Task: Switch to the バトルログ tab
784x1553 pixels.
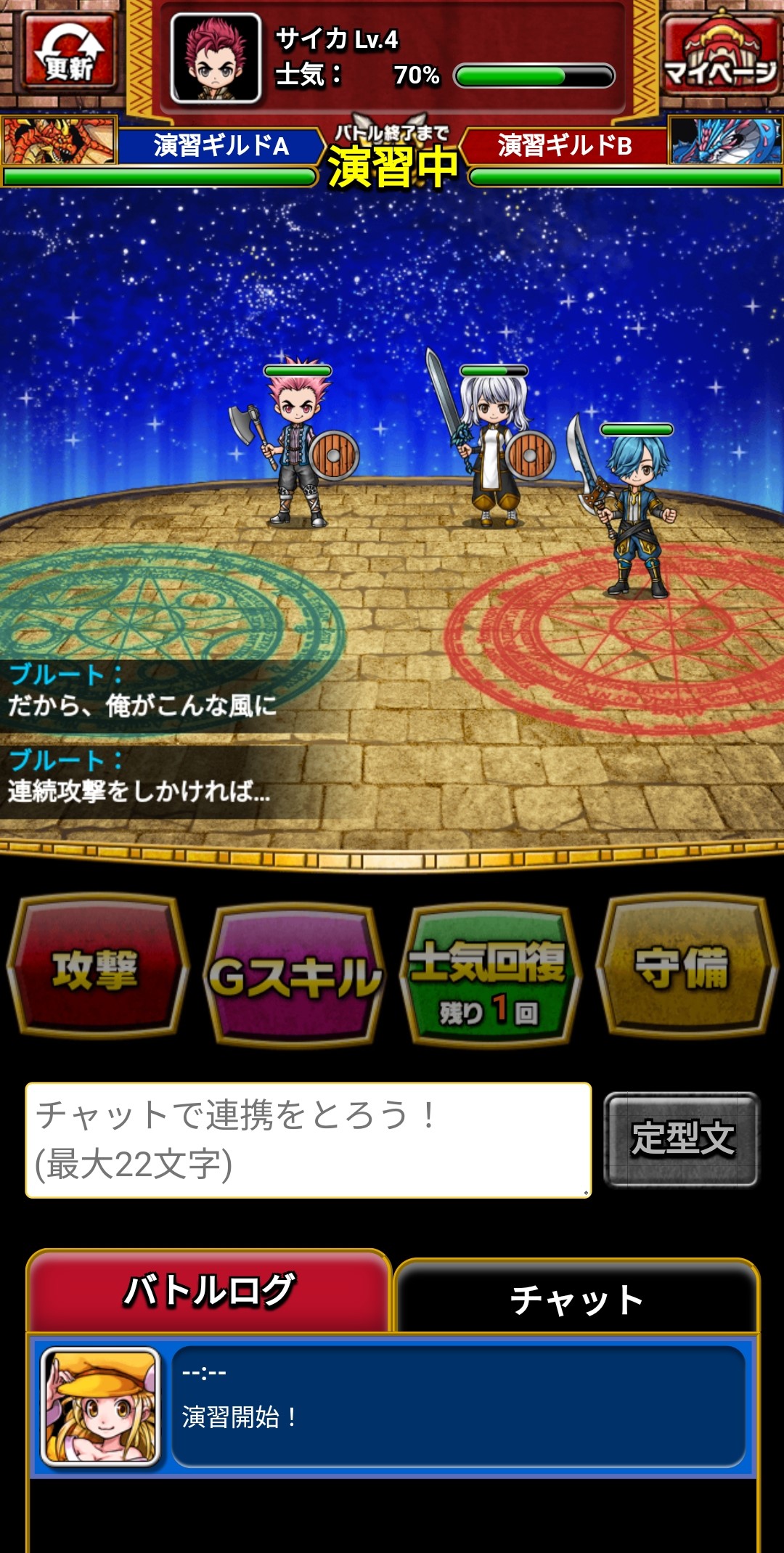Action: [209, 1292]
